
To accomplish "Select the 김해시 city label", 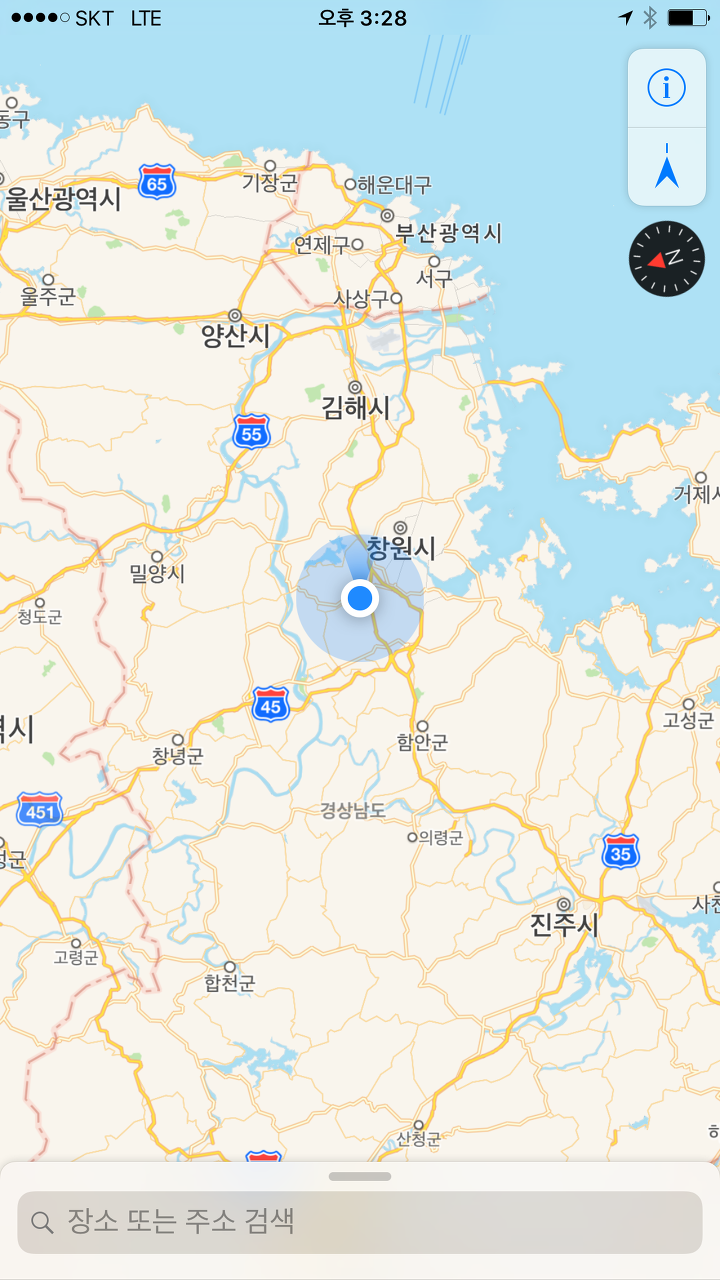I will click(x=356, y=407).
